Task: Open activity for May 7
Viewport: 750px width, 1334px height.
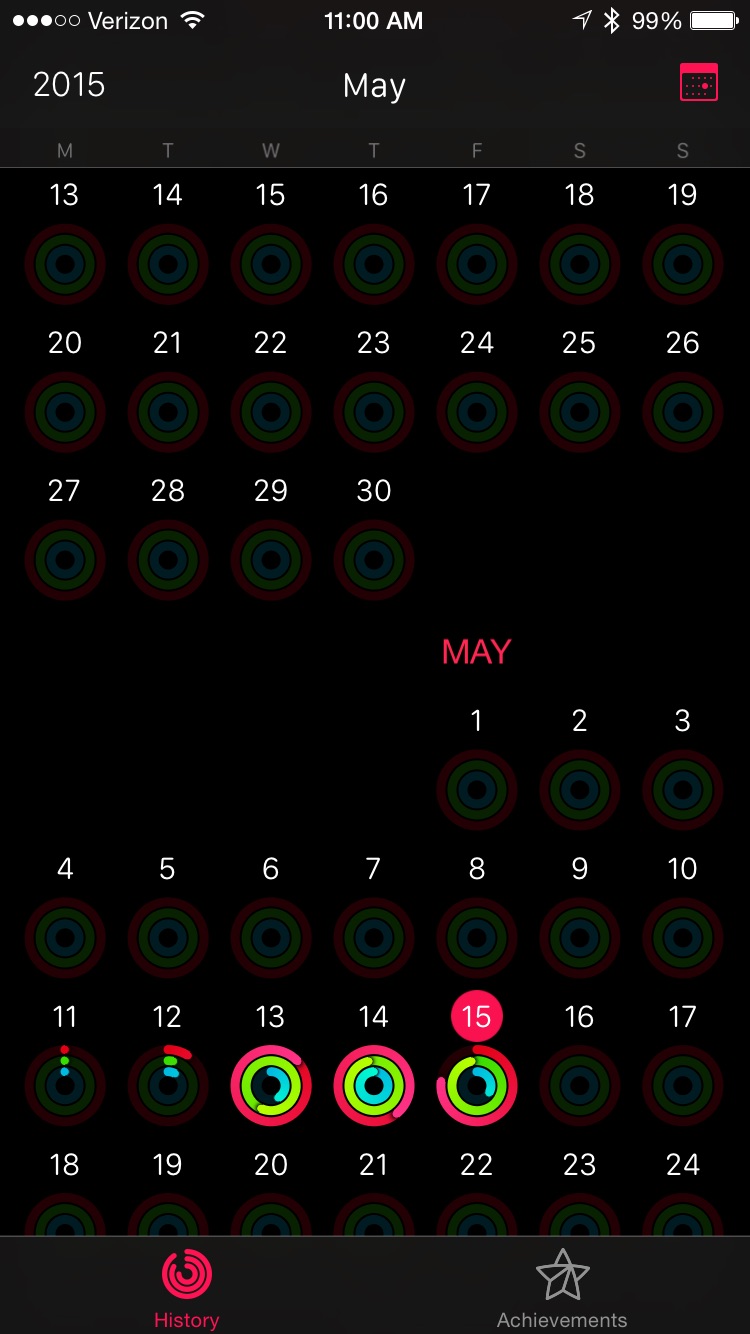Action: click(374, 938)
